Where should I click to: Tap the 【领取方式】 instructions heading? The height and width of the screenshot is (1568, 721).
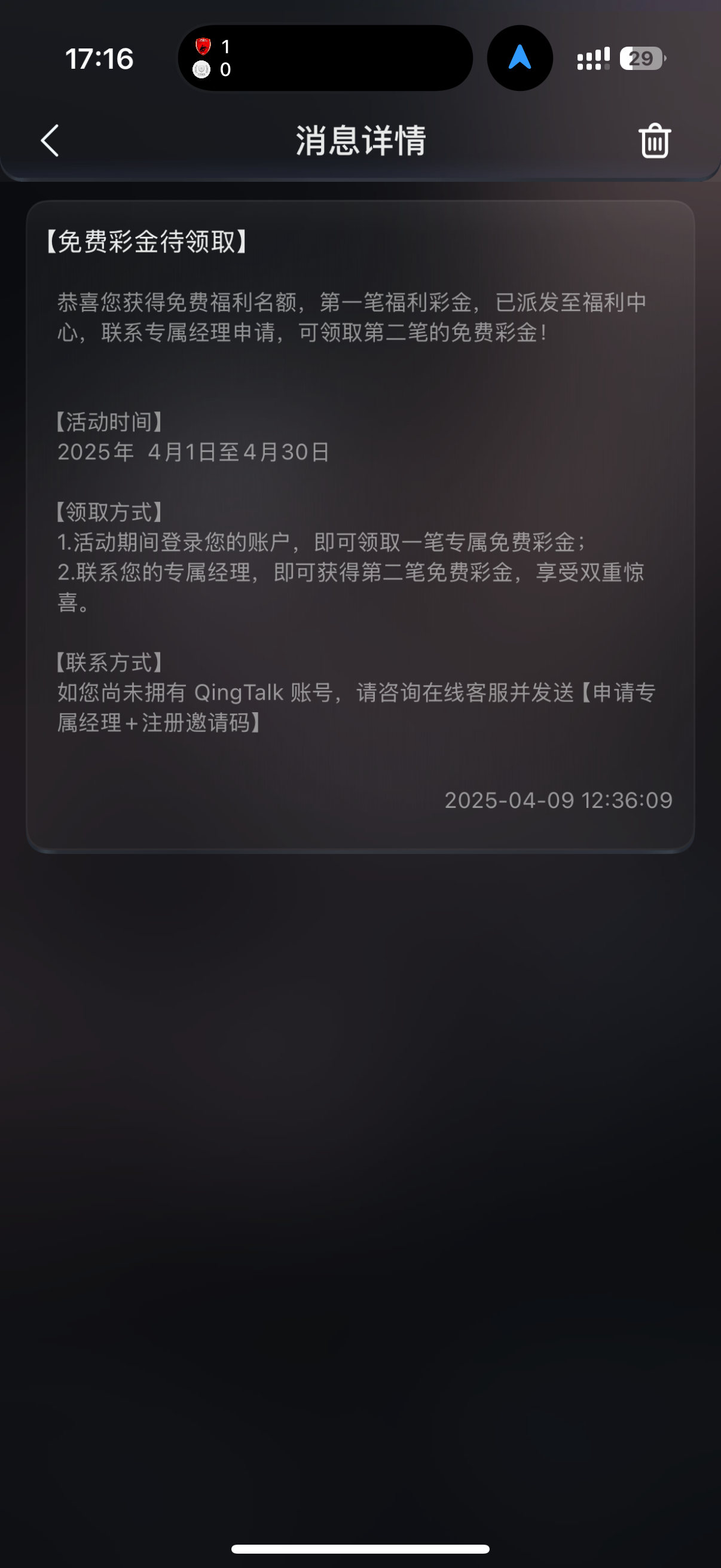point(109,512)
